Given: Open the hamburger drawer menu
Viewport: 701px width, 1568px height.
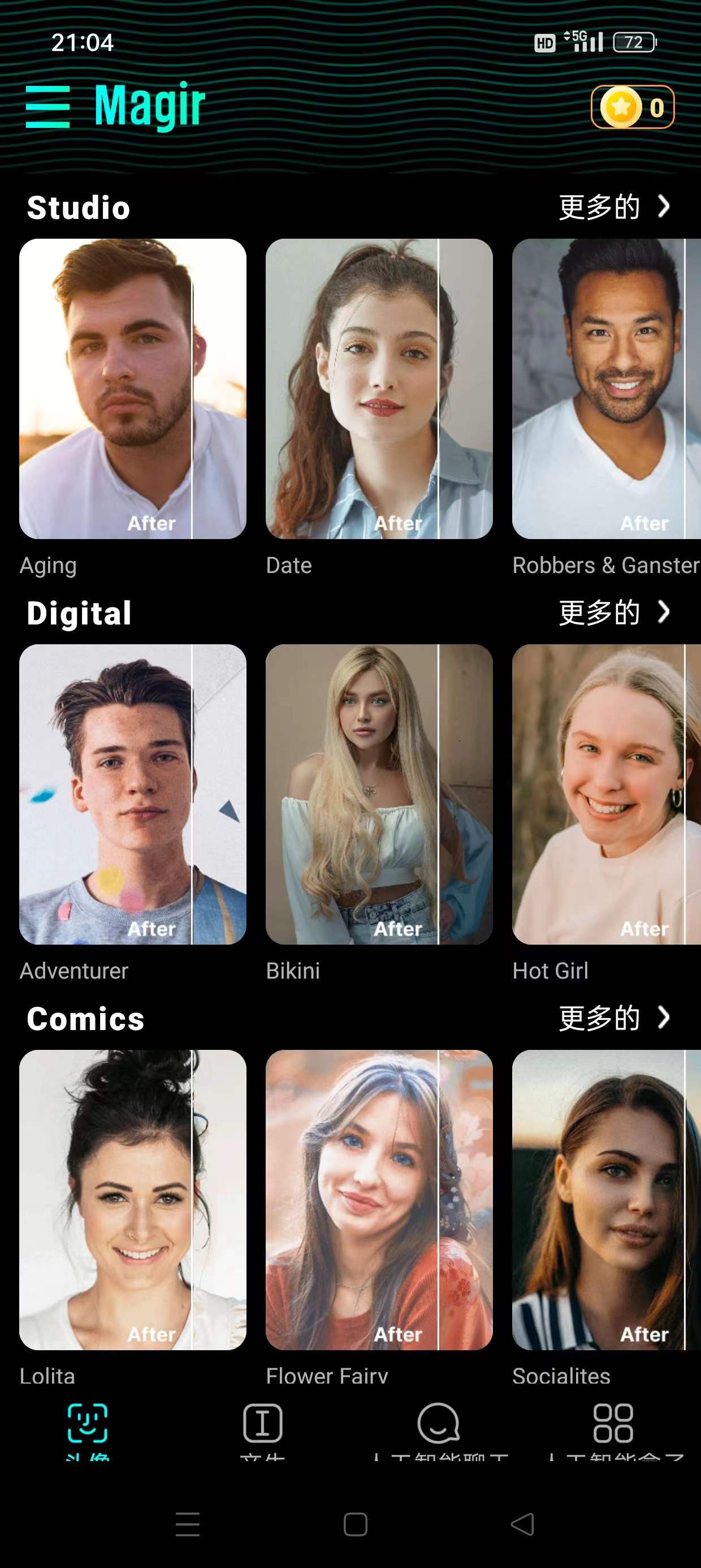Looking at the screenshot, I should pos(47,107).
